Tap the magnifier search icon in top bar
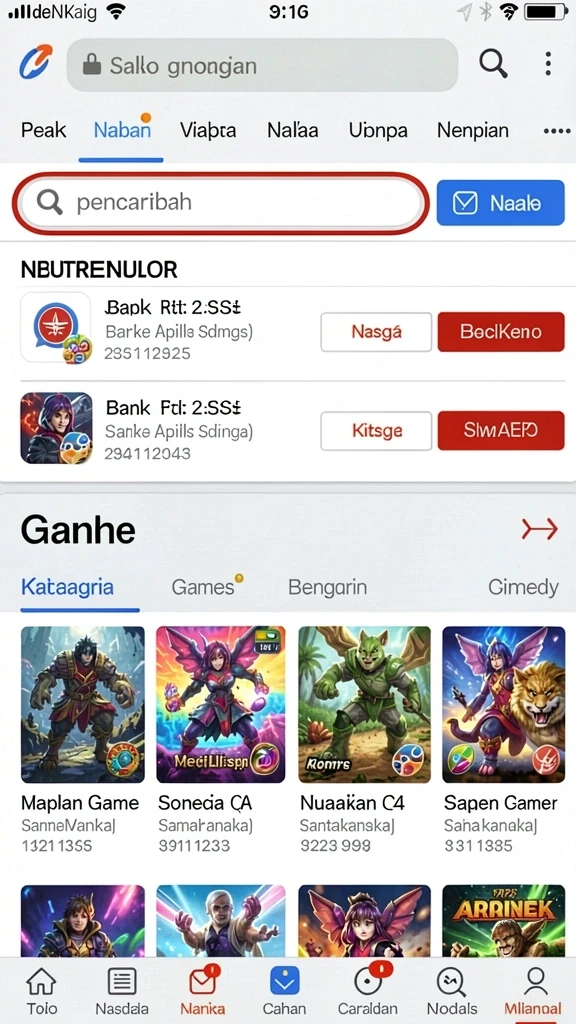This screenshot has height=1024, width=576. pyautogui.click(x=493, y=63)
